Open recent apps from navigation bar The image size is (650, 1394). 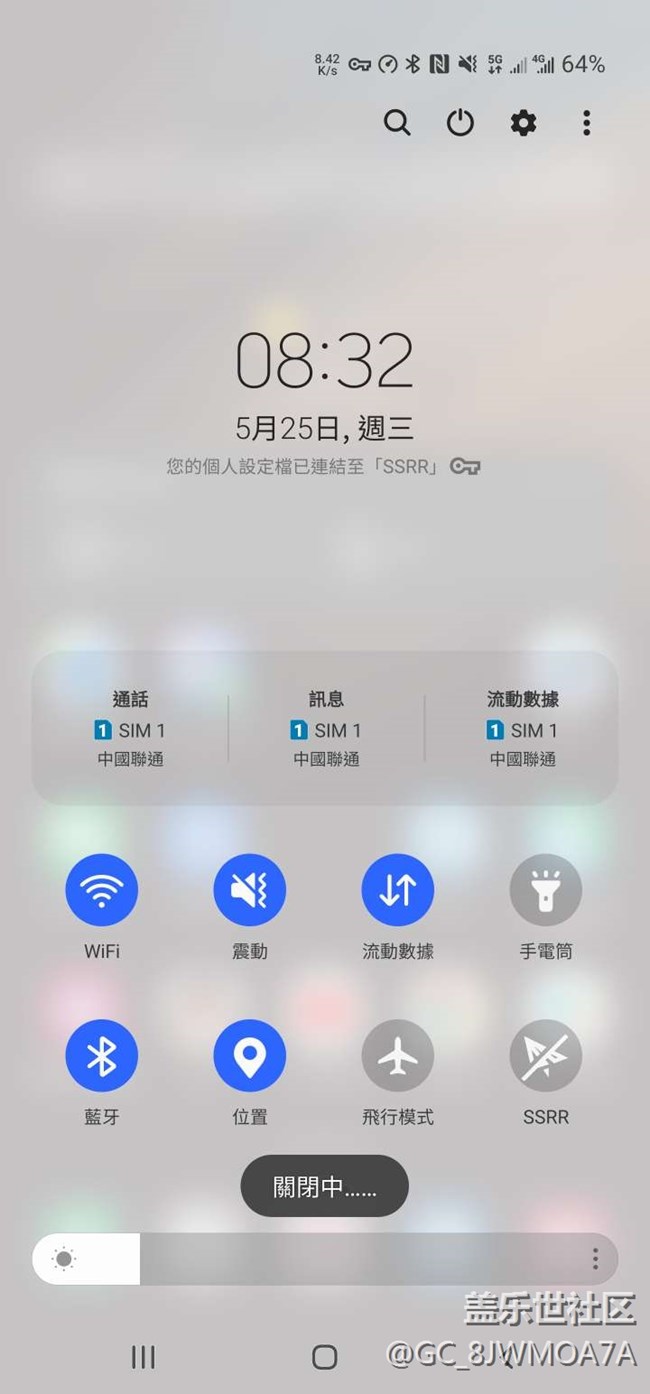[143, 1356]
